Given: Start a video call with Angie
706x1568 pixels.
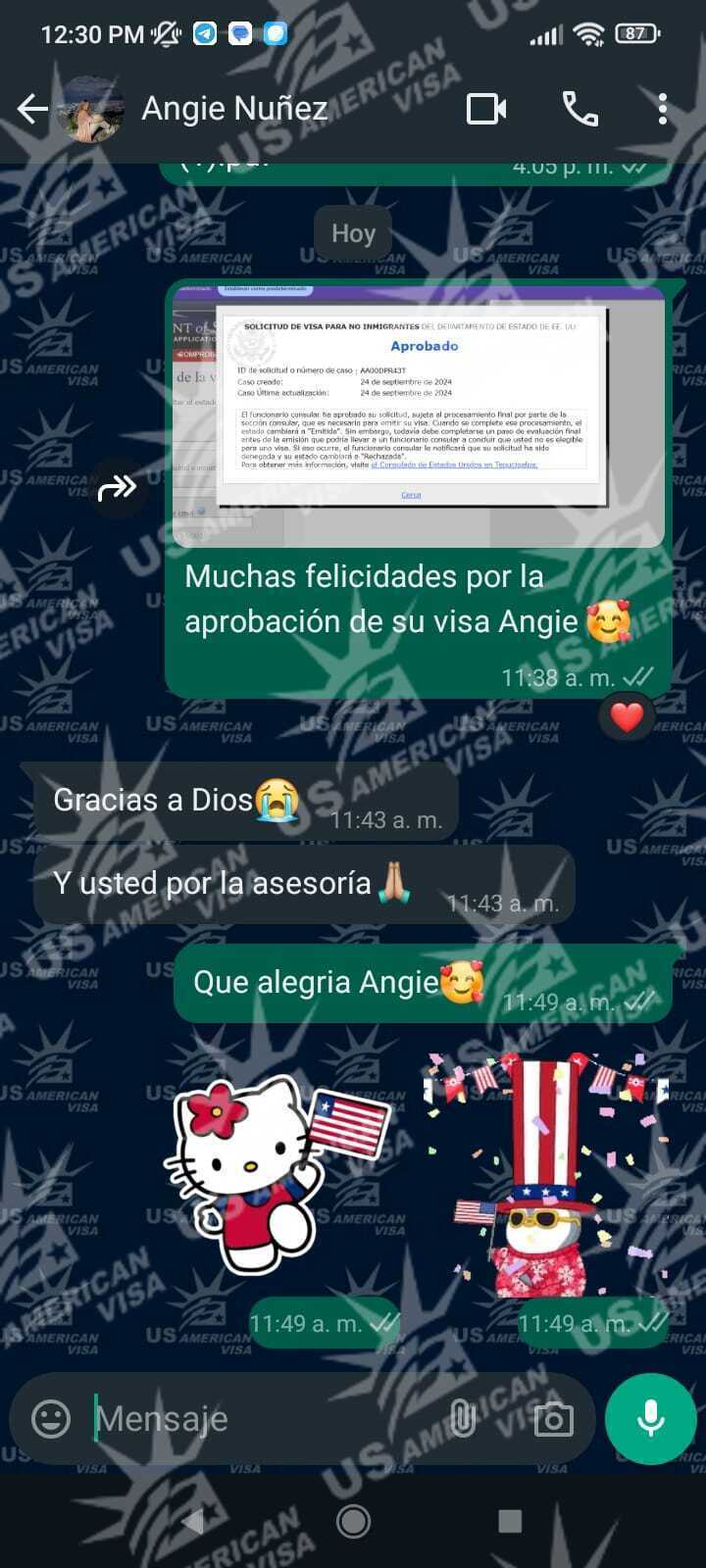Looking at the screenshot, I should (486, 109).
